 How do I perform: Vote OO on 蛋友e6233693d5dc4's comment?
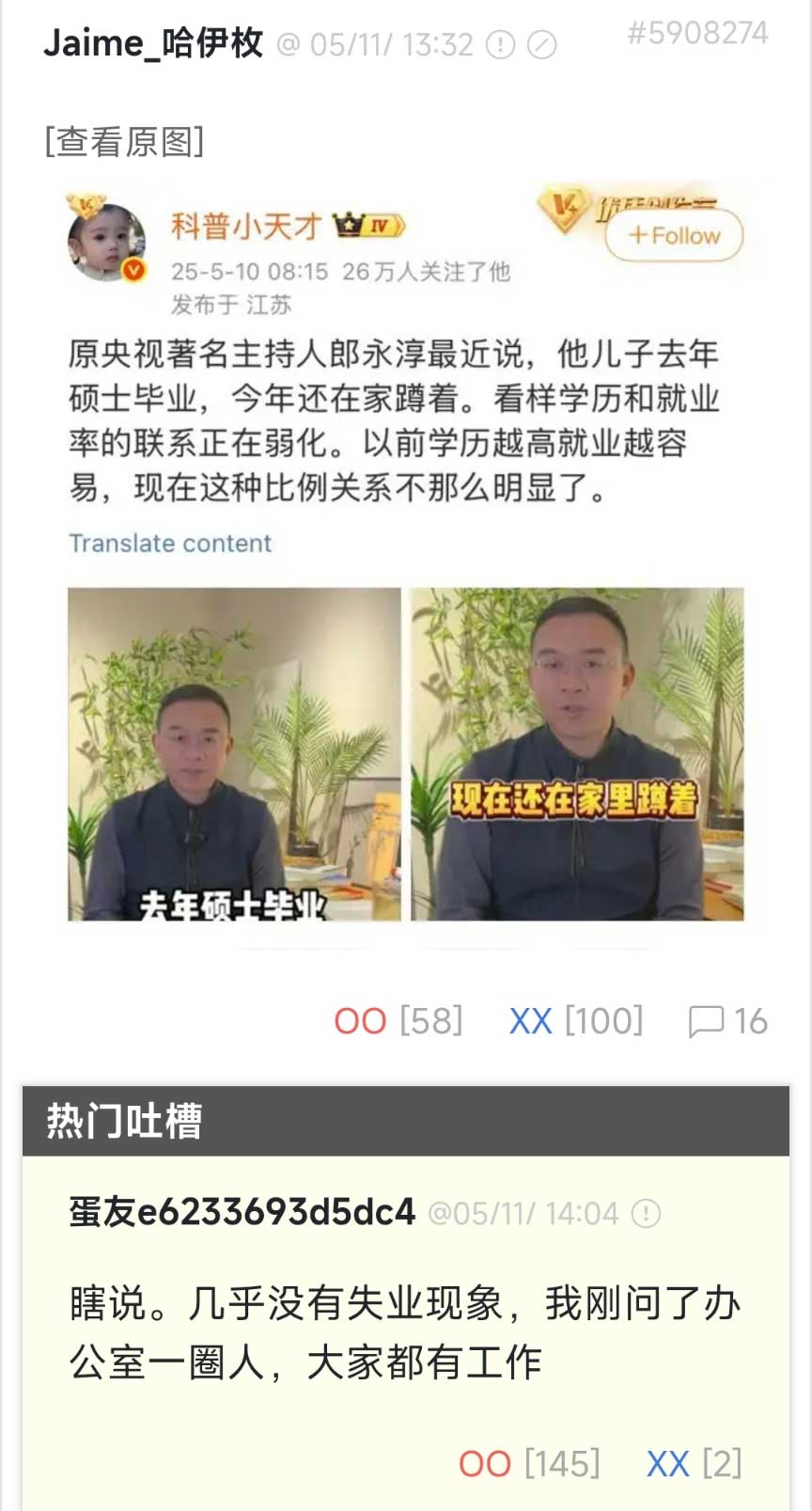point(485,1464)
